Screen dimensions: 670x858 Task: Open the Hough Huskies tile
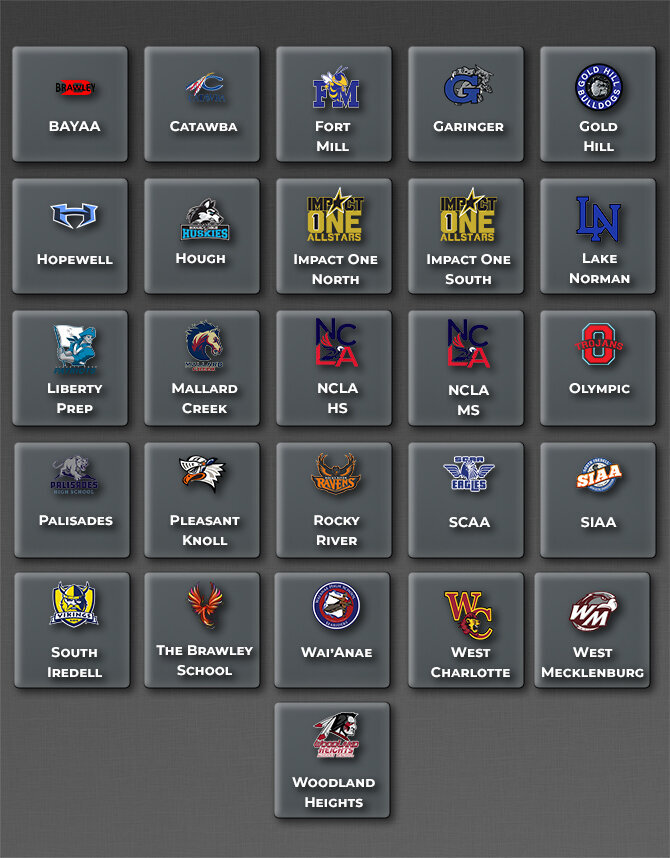pos(202,236)
